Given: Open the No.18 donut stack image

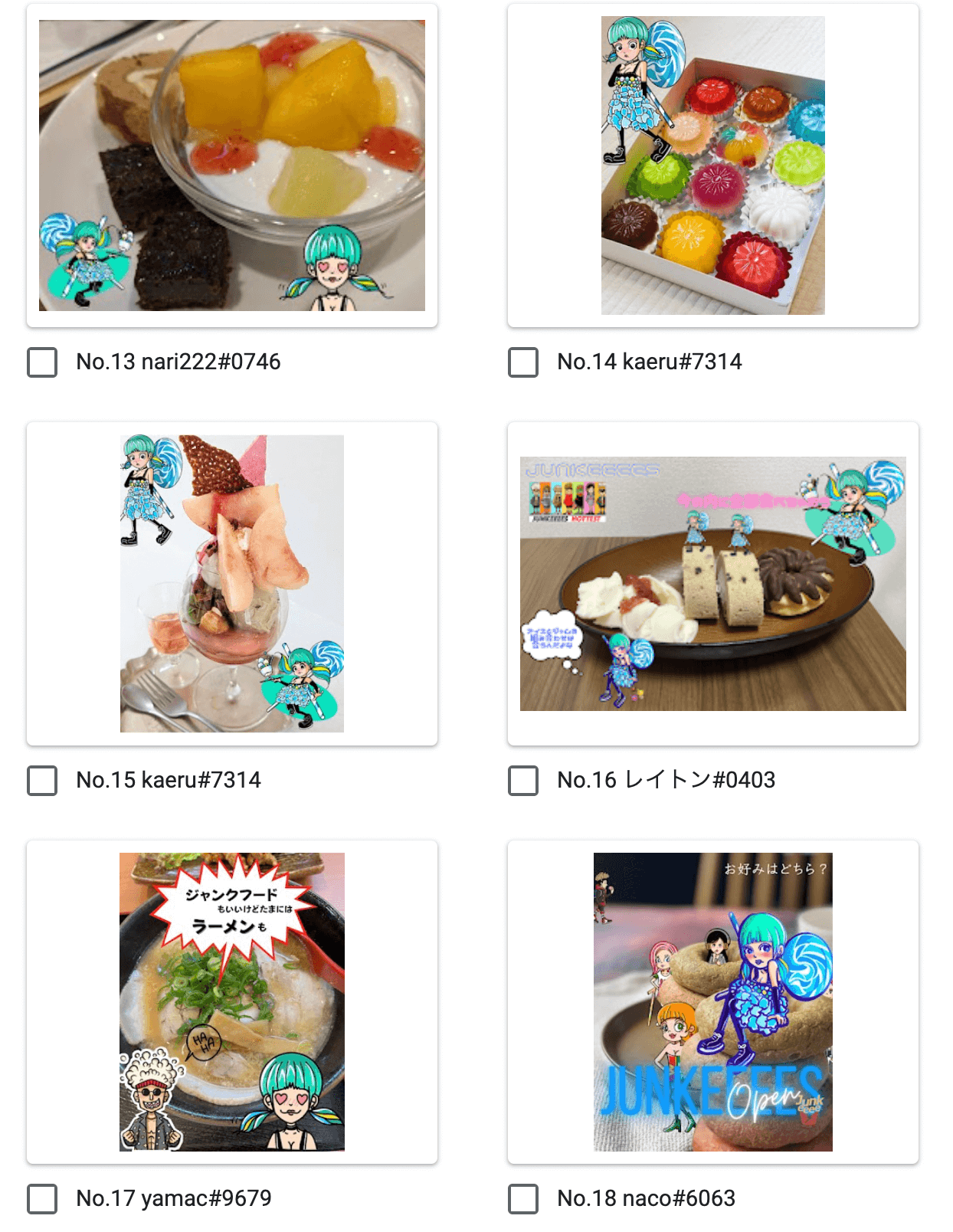Looking at the screenshot, I should (712, 1002).
